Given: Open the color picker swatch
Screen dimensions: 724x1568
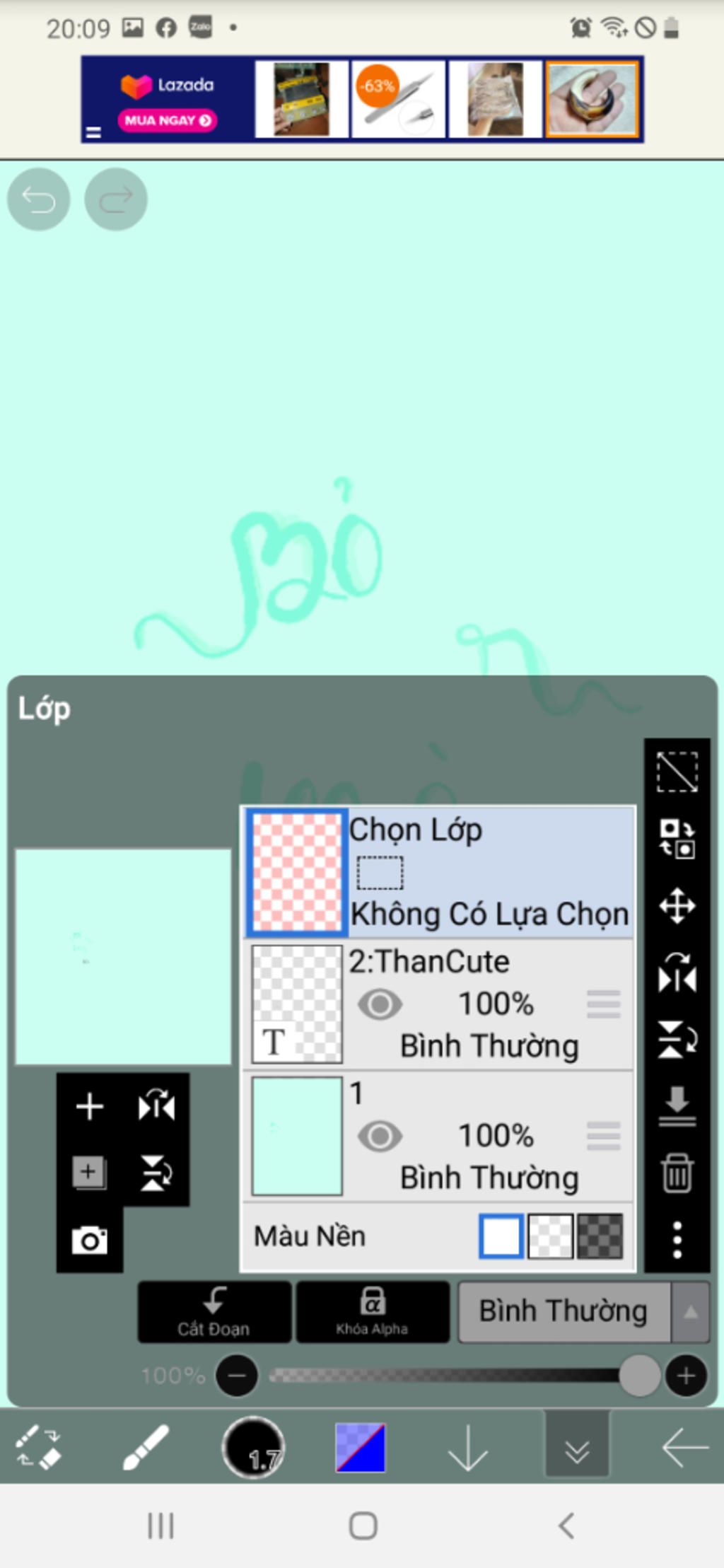Looking at the screenshot, I should (x=361, y=1447).
